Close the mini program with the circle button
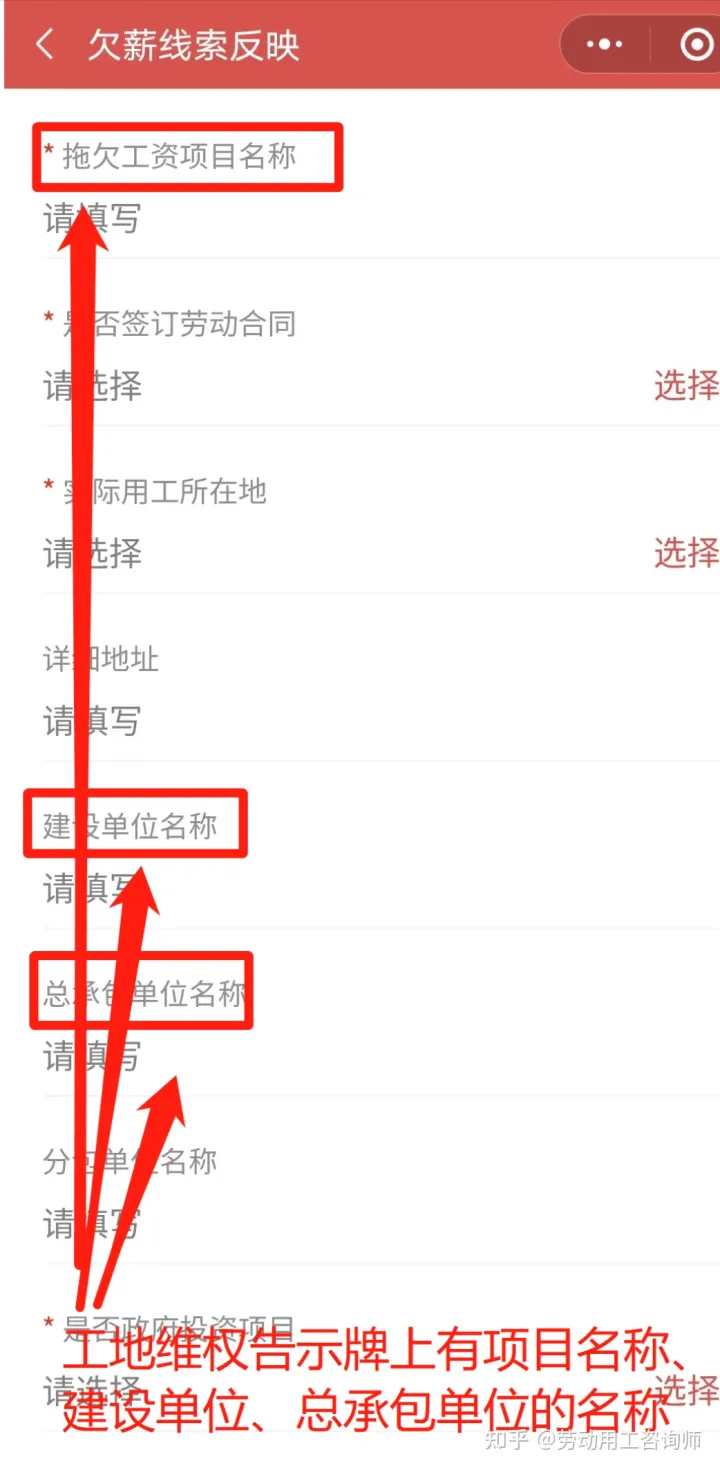Image resolution: width=720 pixels, height=1470 pixels. (694, 45)
